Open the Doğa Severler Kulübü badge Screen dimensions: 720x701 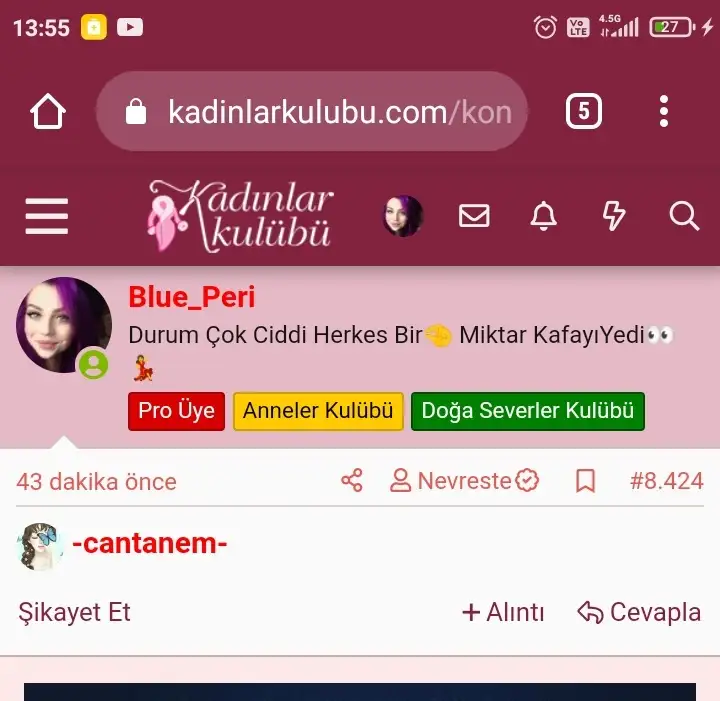coord(528,411)
